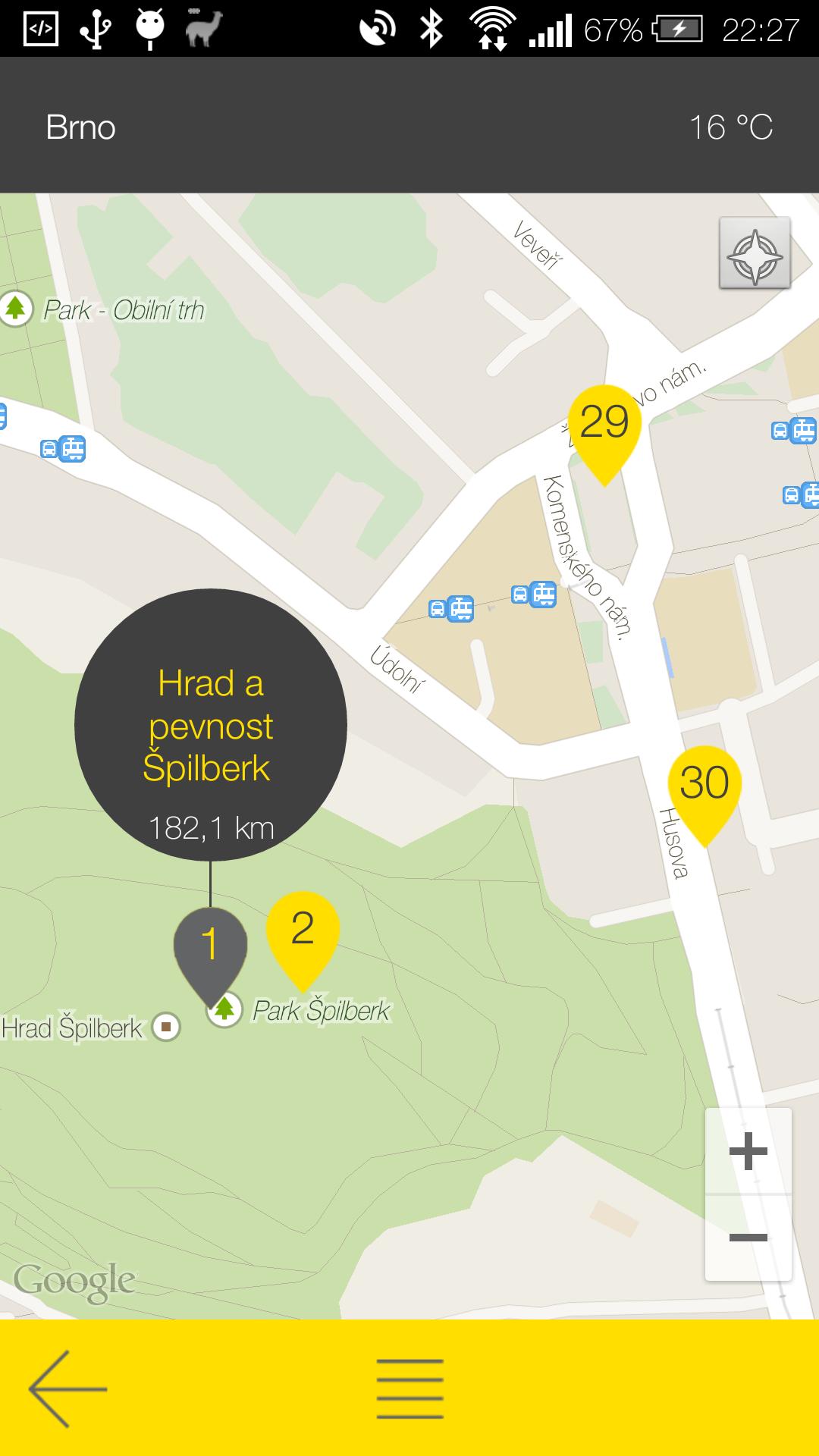The height and width of the screenshot is (1456, 819).
Task: Open the Hrad a pevnost Špilberk info bubble
Action: click(x=211, y=725)
